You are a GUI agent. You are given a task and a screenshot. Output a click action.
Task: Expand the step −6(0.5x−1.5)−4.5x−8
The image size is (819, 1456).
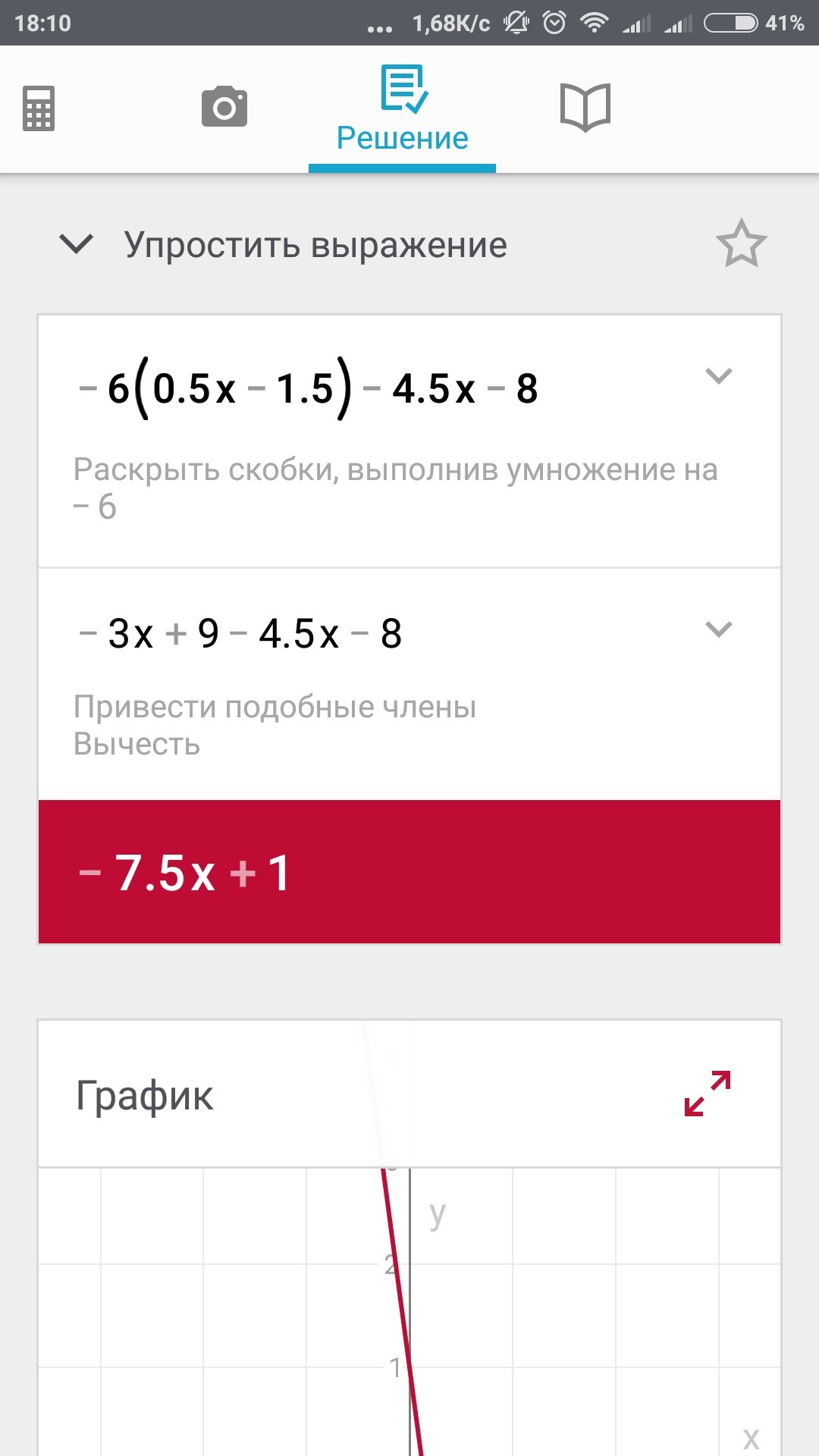tap(718, 376)
